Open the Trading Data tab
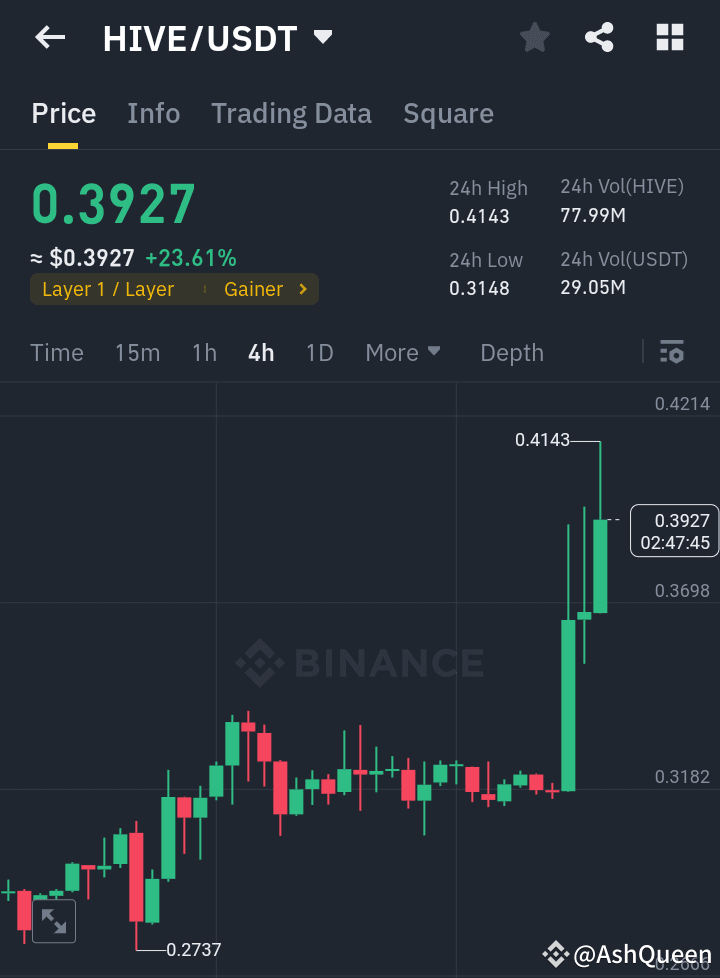This screenshot has height=978, width=720. pos(291,113)
